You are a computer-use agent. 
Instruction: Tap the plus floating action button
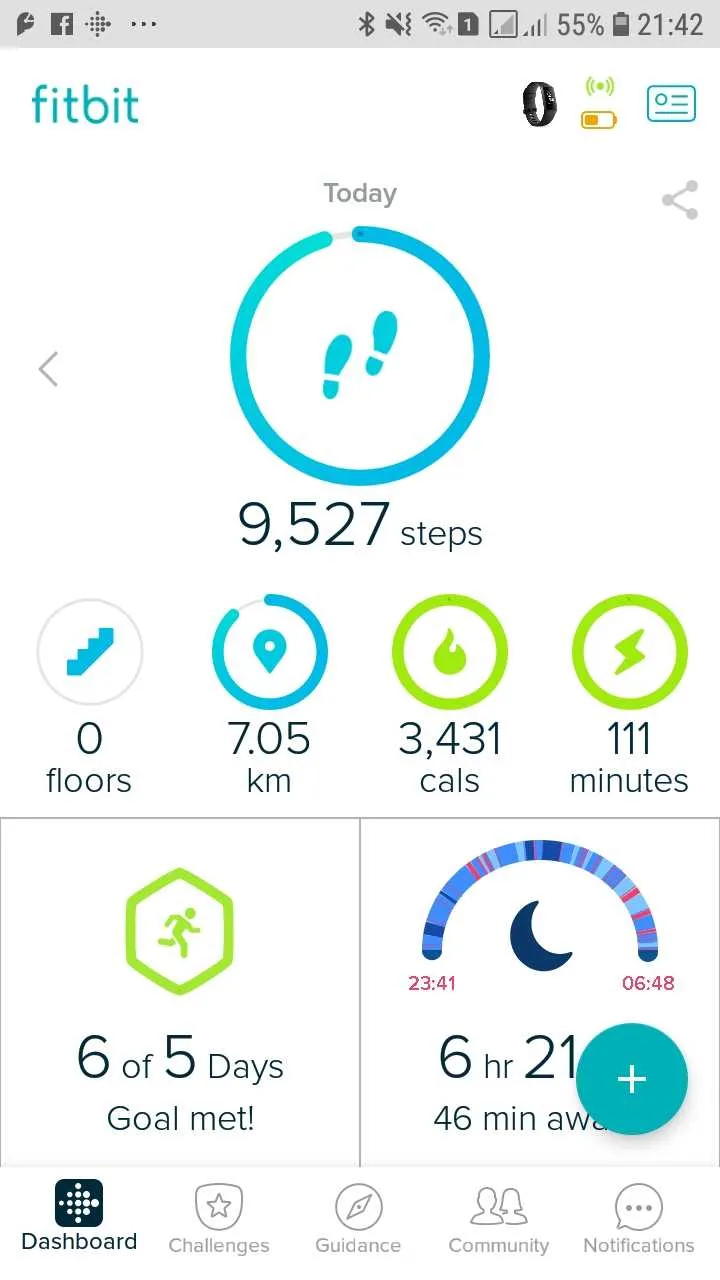tap(632, 1079)
